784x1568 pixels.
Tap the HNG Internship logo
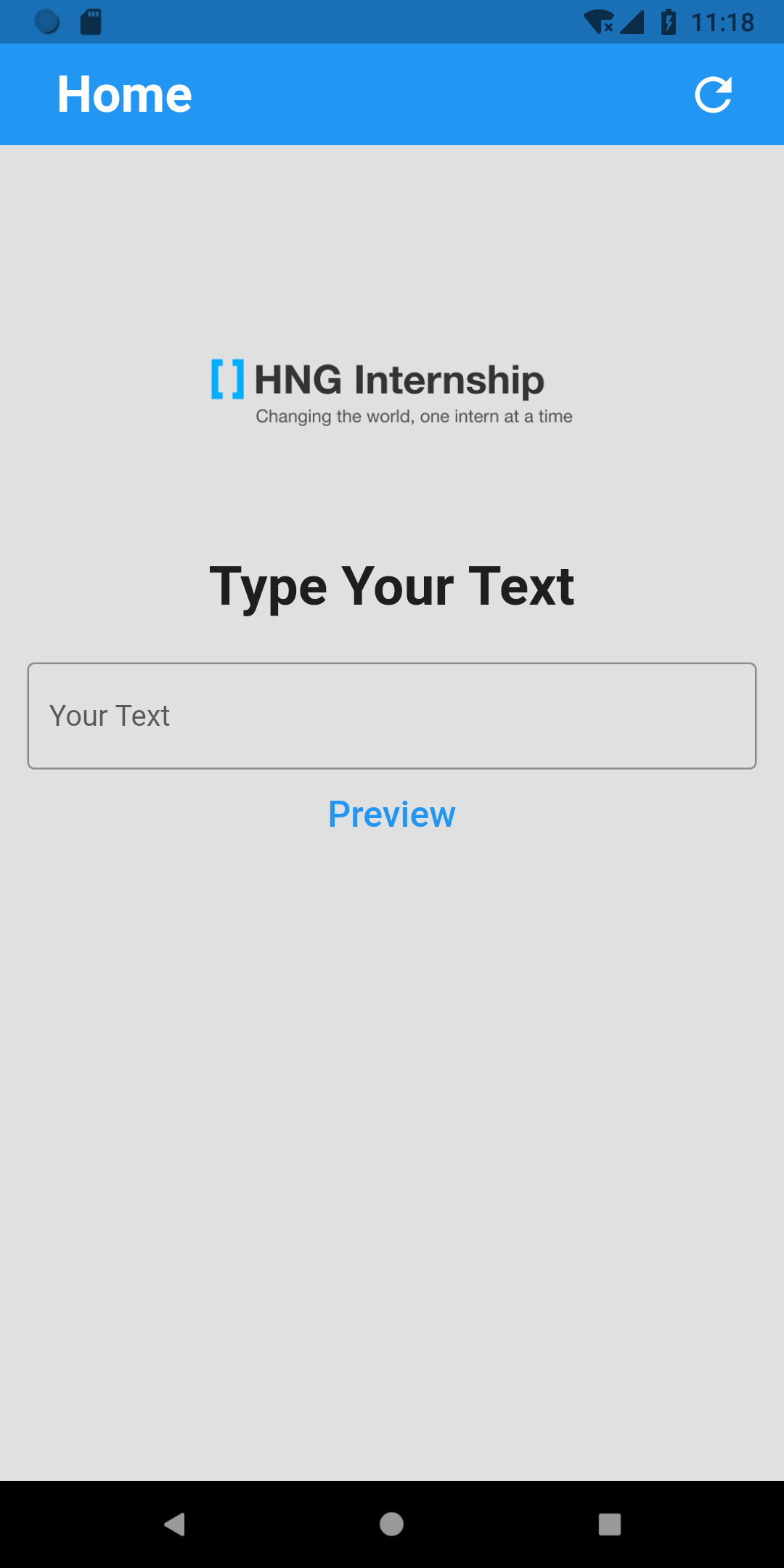click(x=392, y=385)
